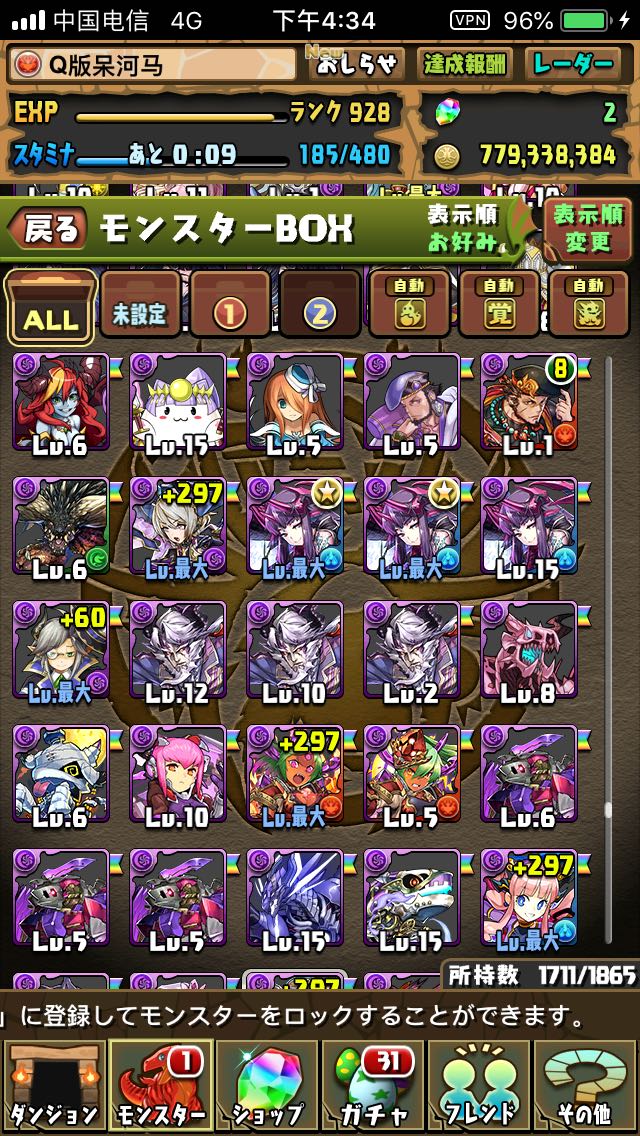The height and width of the screenshot is (1136, 640).
Task: Select the white ghost monster Lv.15
Action: tap(178, 404)
